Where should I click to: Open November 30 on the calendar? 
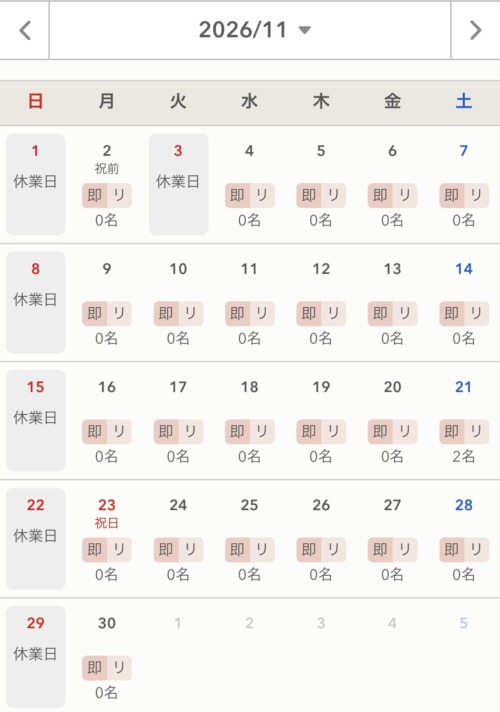(107, 657)
